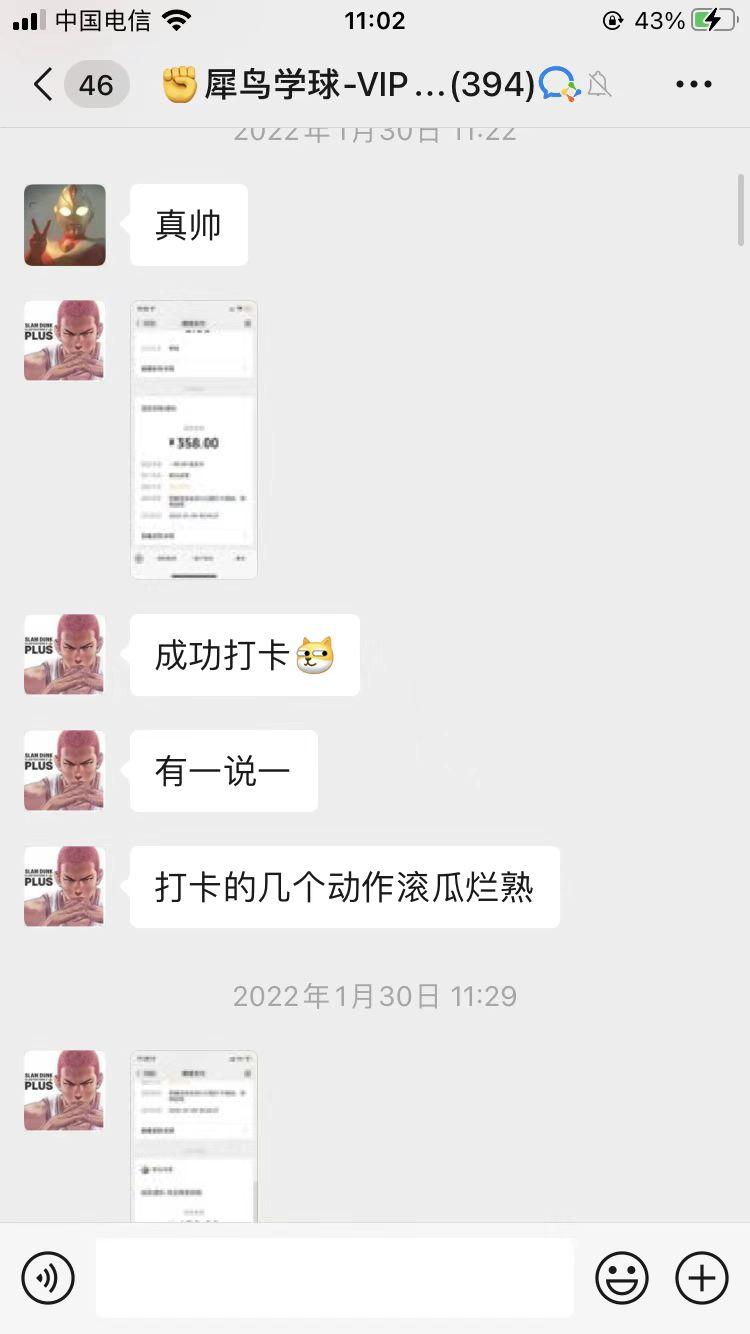Open the ¥358.00 payment screenshot image
The image size is (750, 1334).
pos(194,439)
